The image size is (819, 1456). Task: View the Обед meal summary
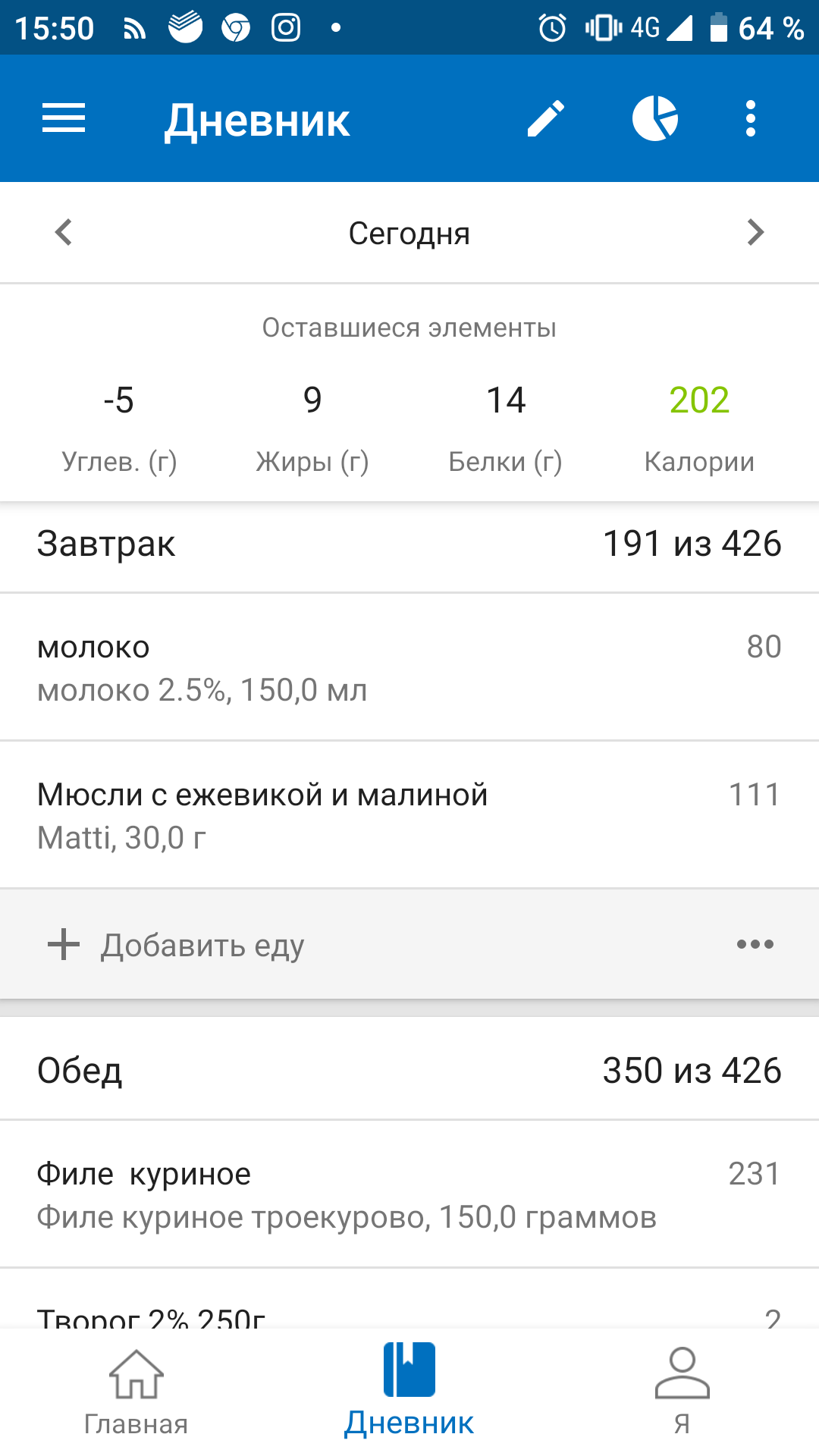[x=409, y=1071]
